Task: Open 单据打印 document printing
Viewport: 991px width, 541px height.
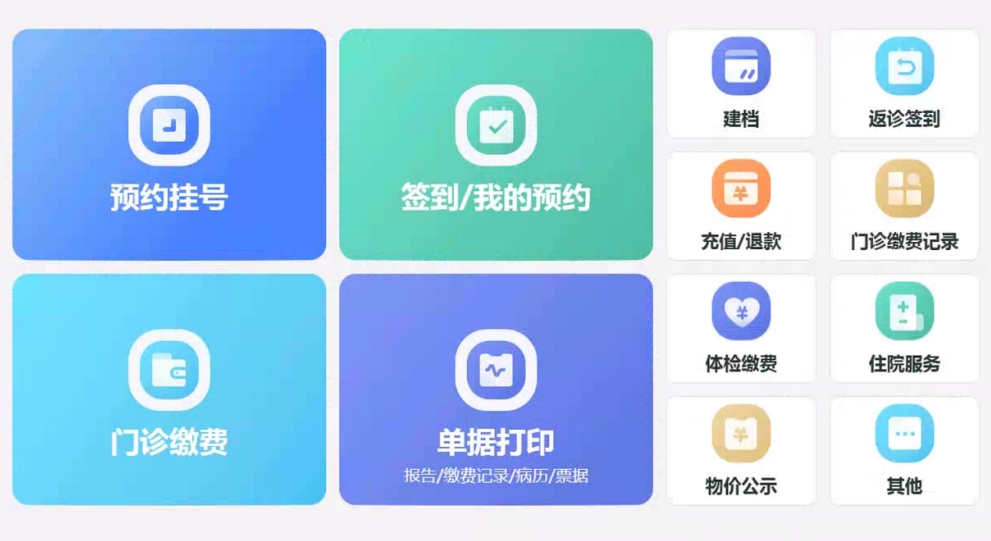Action: [495, 390]
